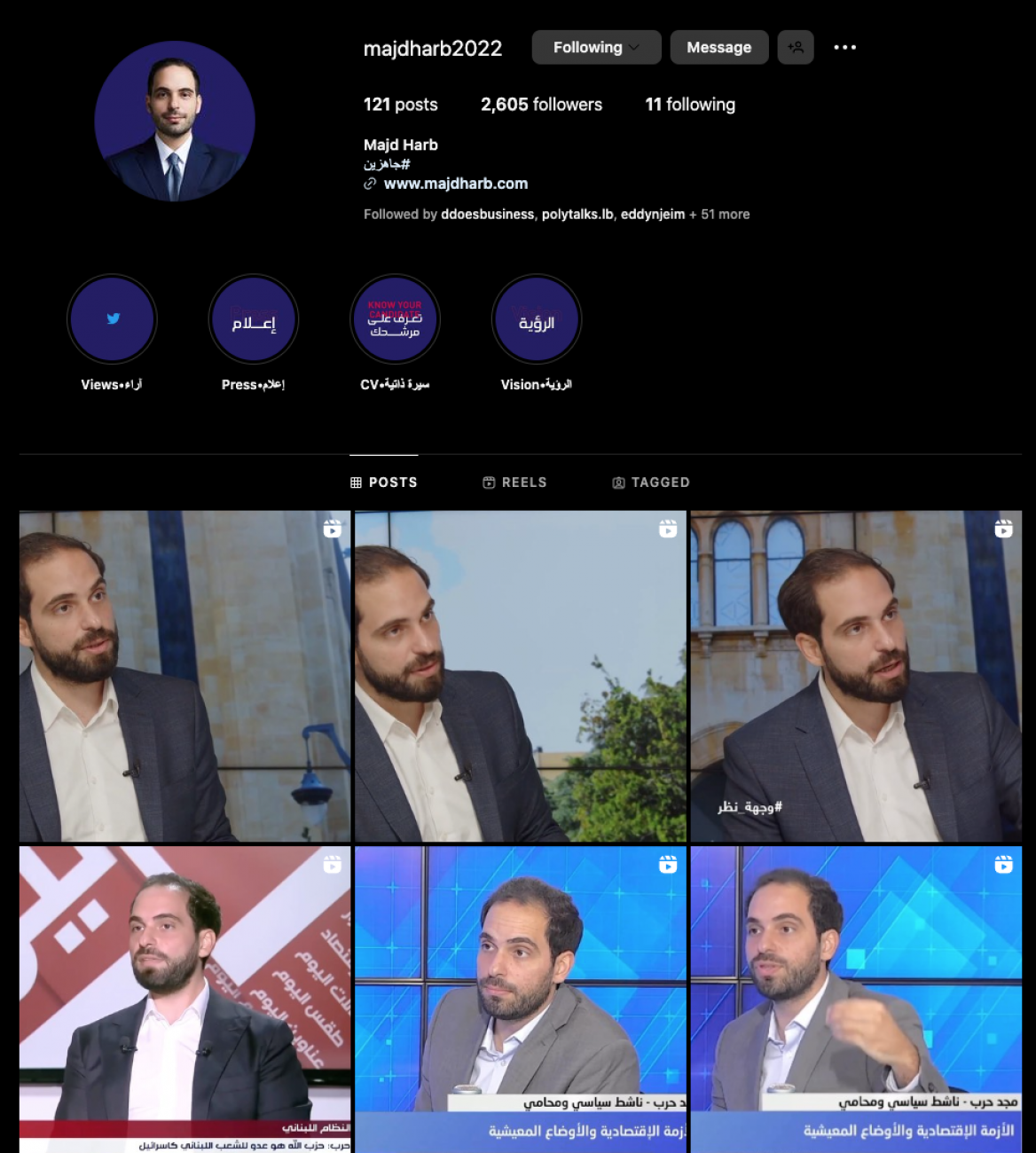The height and width of the screenshot is (1153, 1036).
Task: Tap the Message button
Action: pyautogui.click(x=718, y=48)
